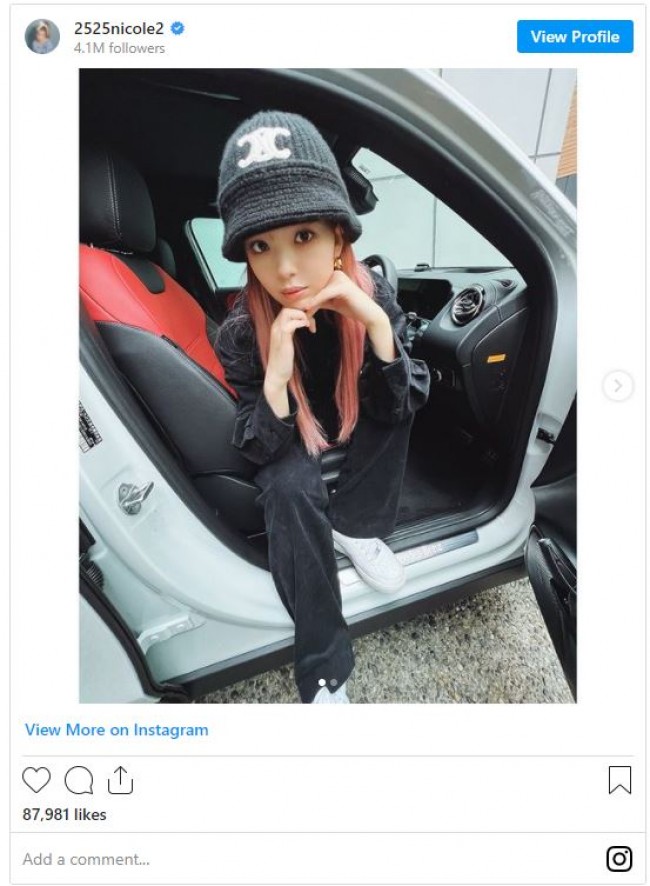Tap the View Profile button

pyautogui.click(x=575, y=37)
